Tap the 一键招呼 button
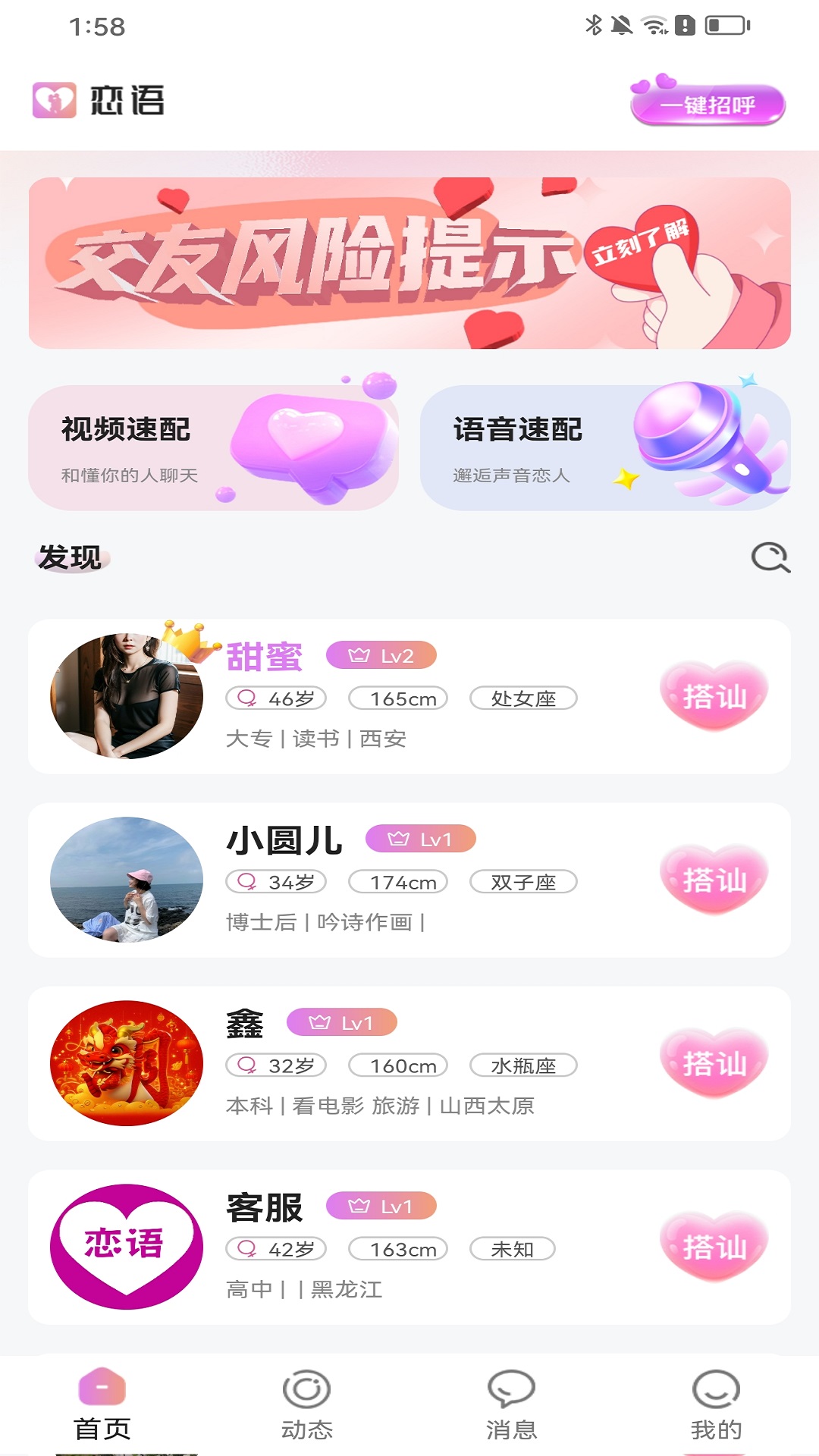819x1456 pixels. (708, 105)
